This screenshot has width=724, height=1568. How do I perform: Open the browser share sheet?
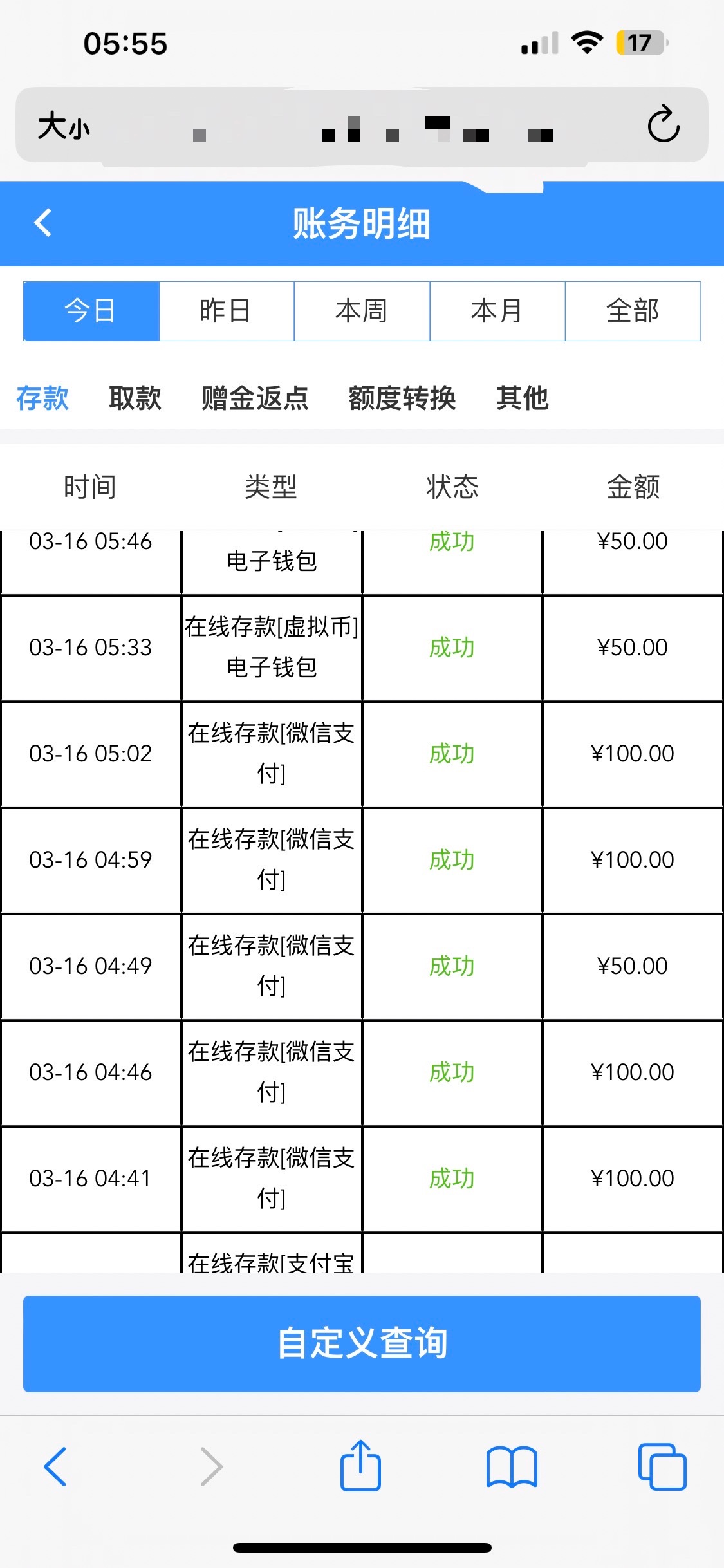360,1466
